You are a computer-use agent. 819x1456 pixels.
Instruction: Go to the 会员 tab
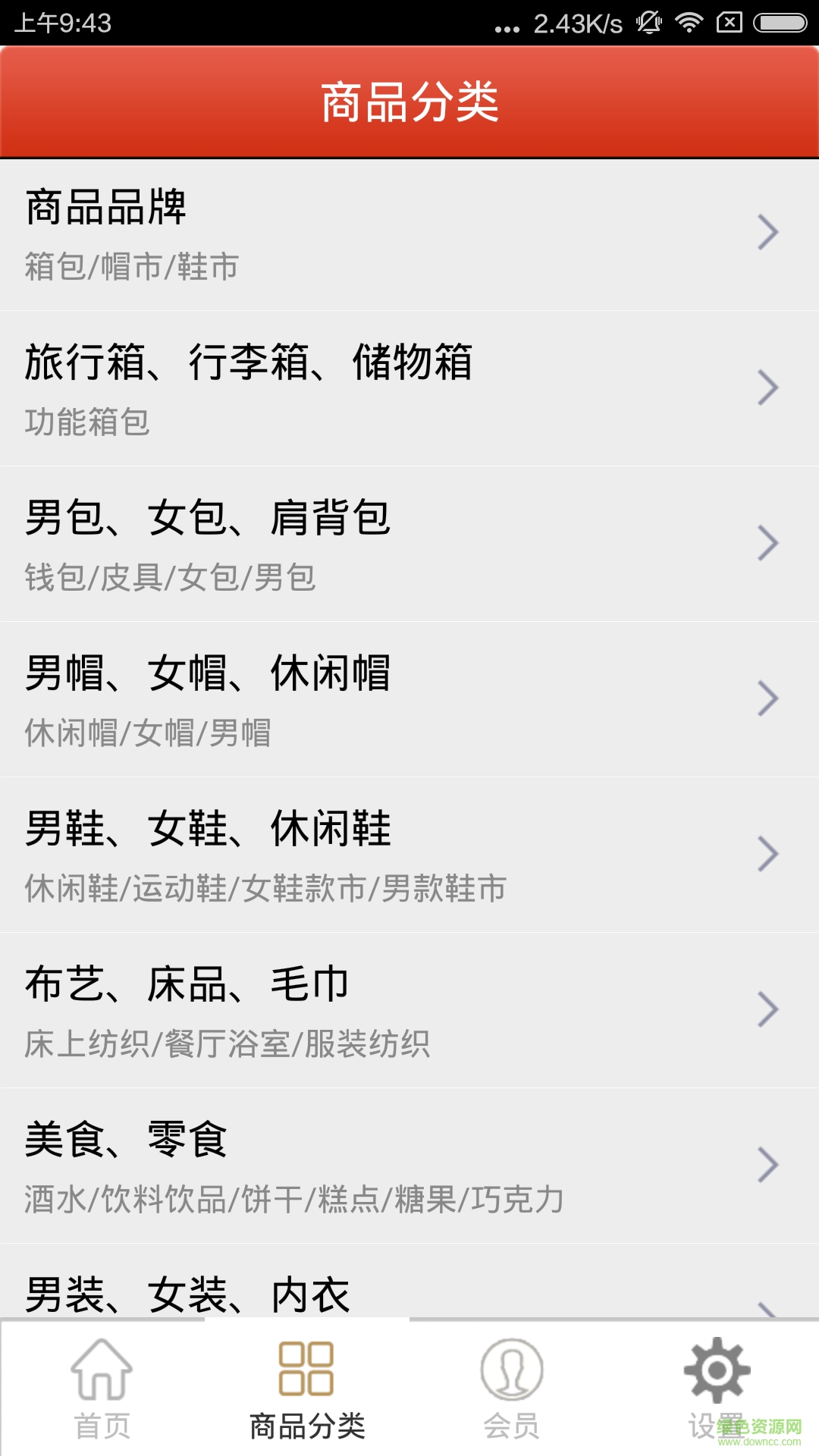click(x=512, y=1388)
